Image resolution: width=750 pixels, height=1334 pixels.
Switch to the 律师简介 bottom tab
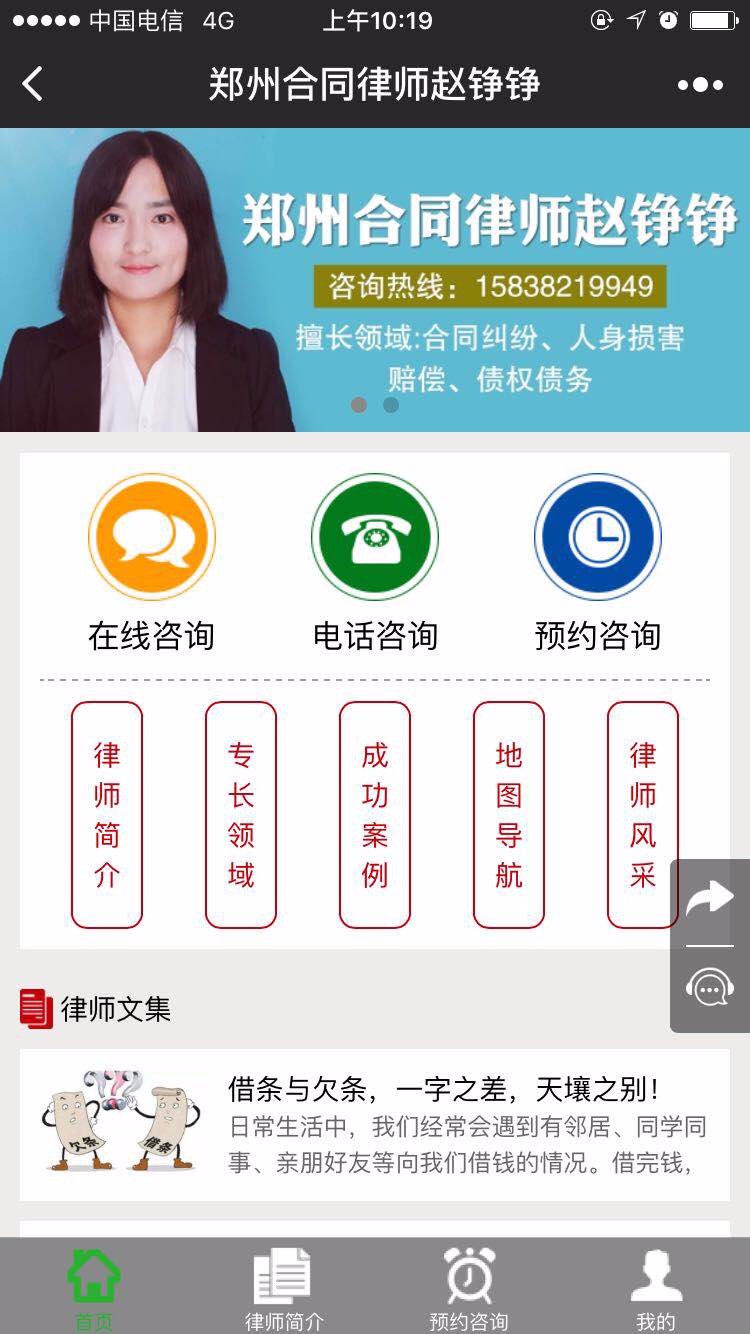[284, 1288]
